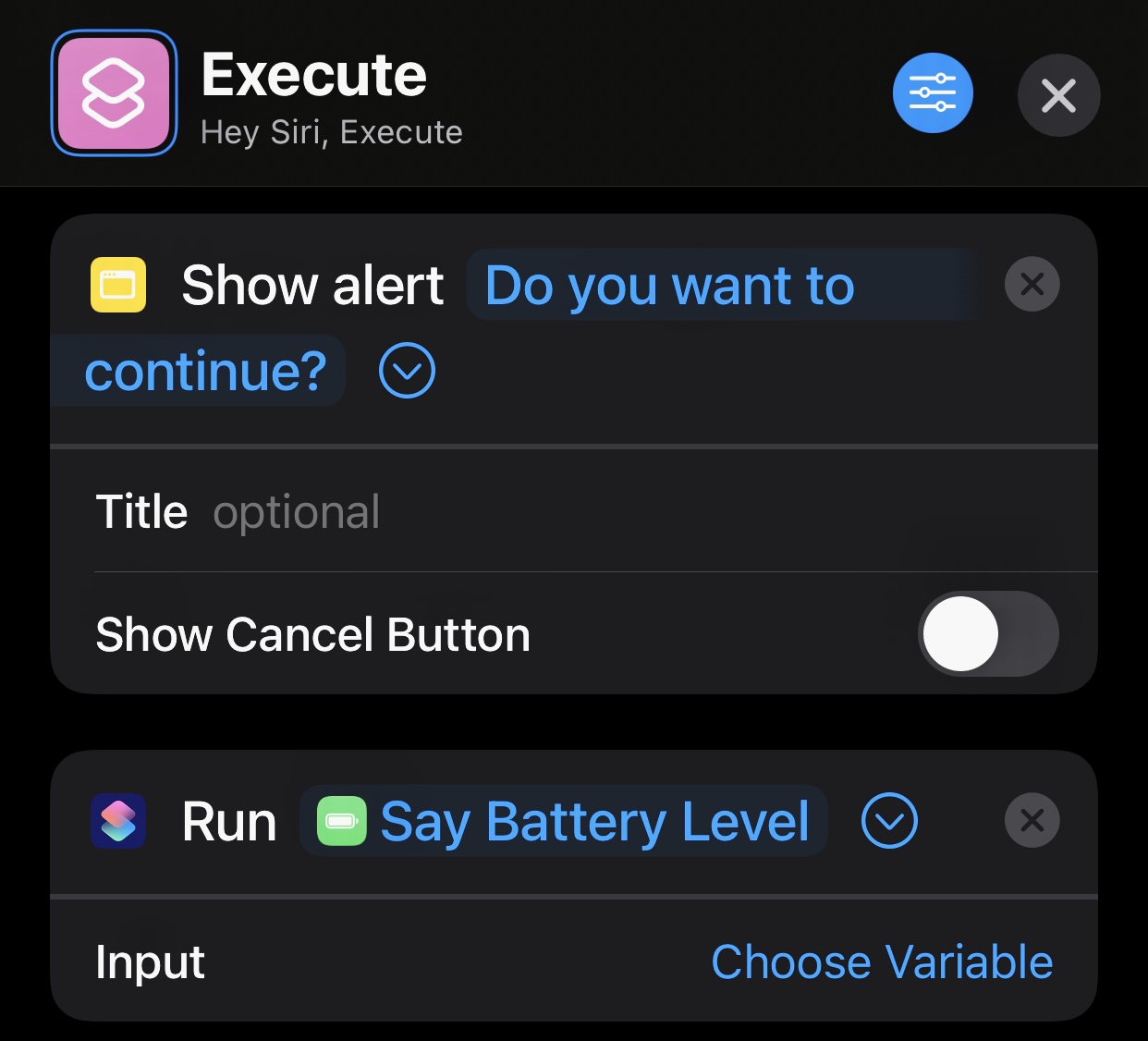
Task: Enter an optional alert Title
Action: click(296, 512)
